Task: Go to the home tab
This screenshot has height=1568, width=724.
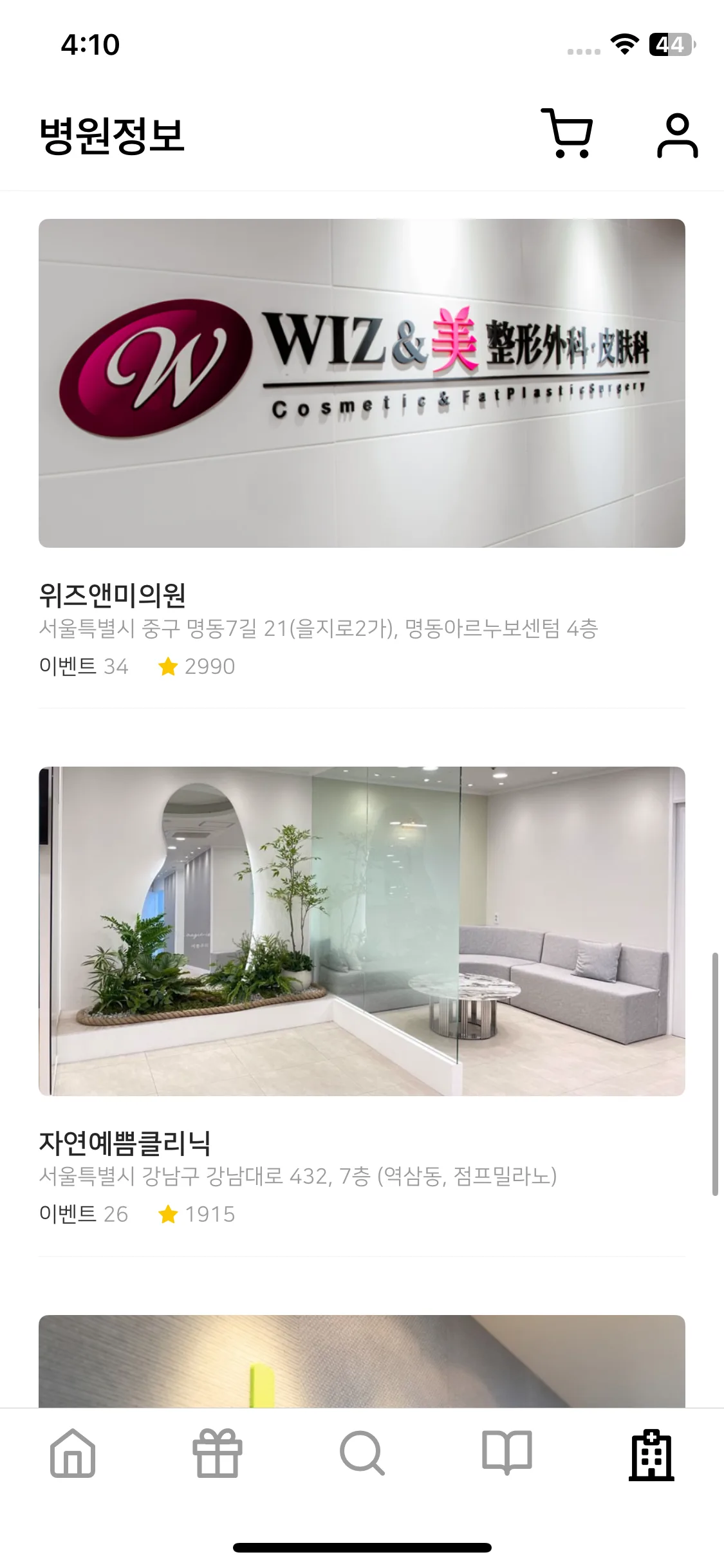Action: (73, 1453)
